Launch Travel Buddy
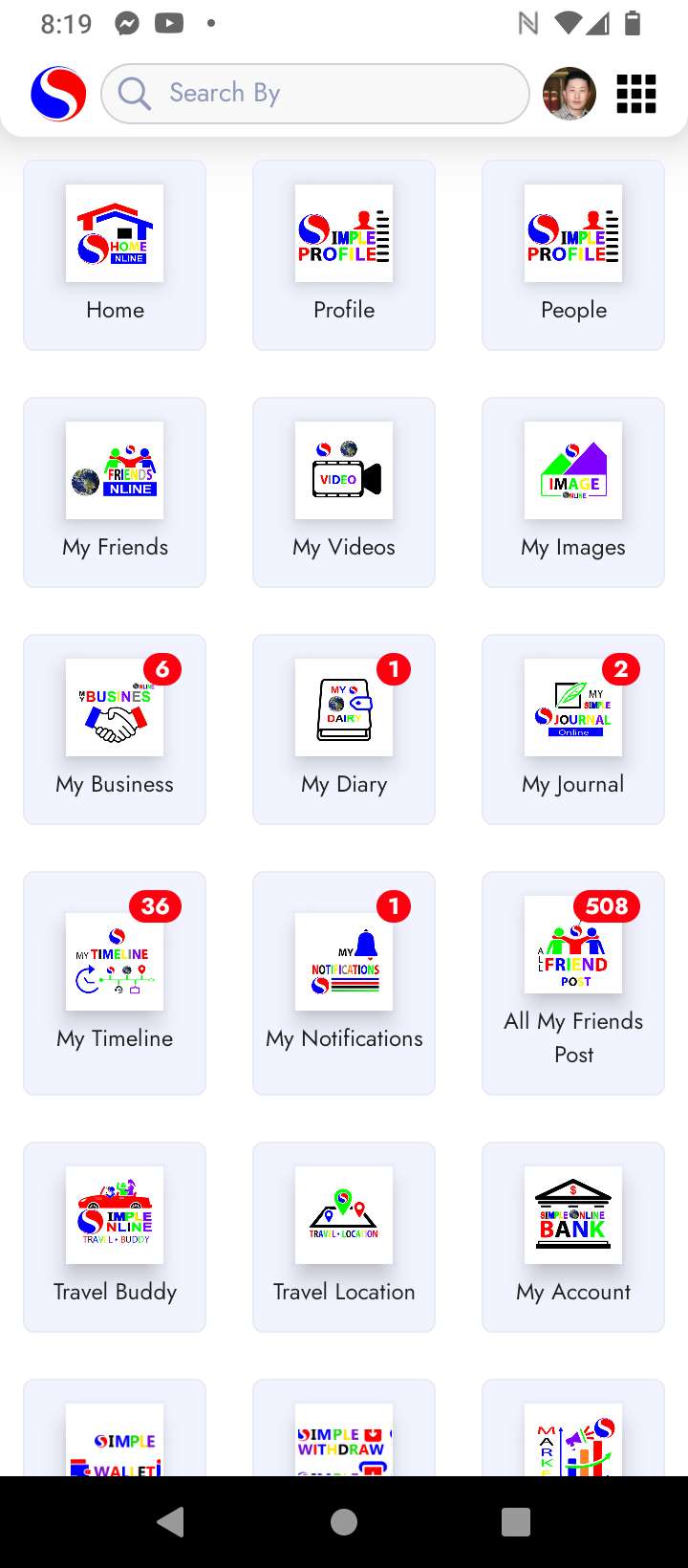The image size is (688, 1568). (x=115, y=1237)
